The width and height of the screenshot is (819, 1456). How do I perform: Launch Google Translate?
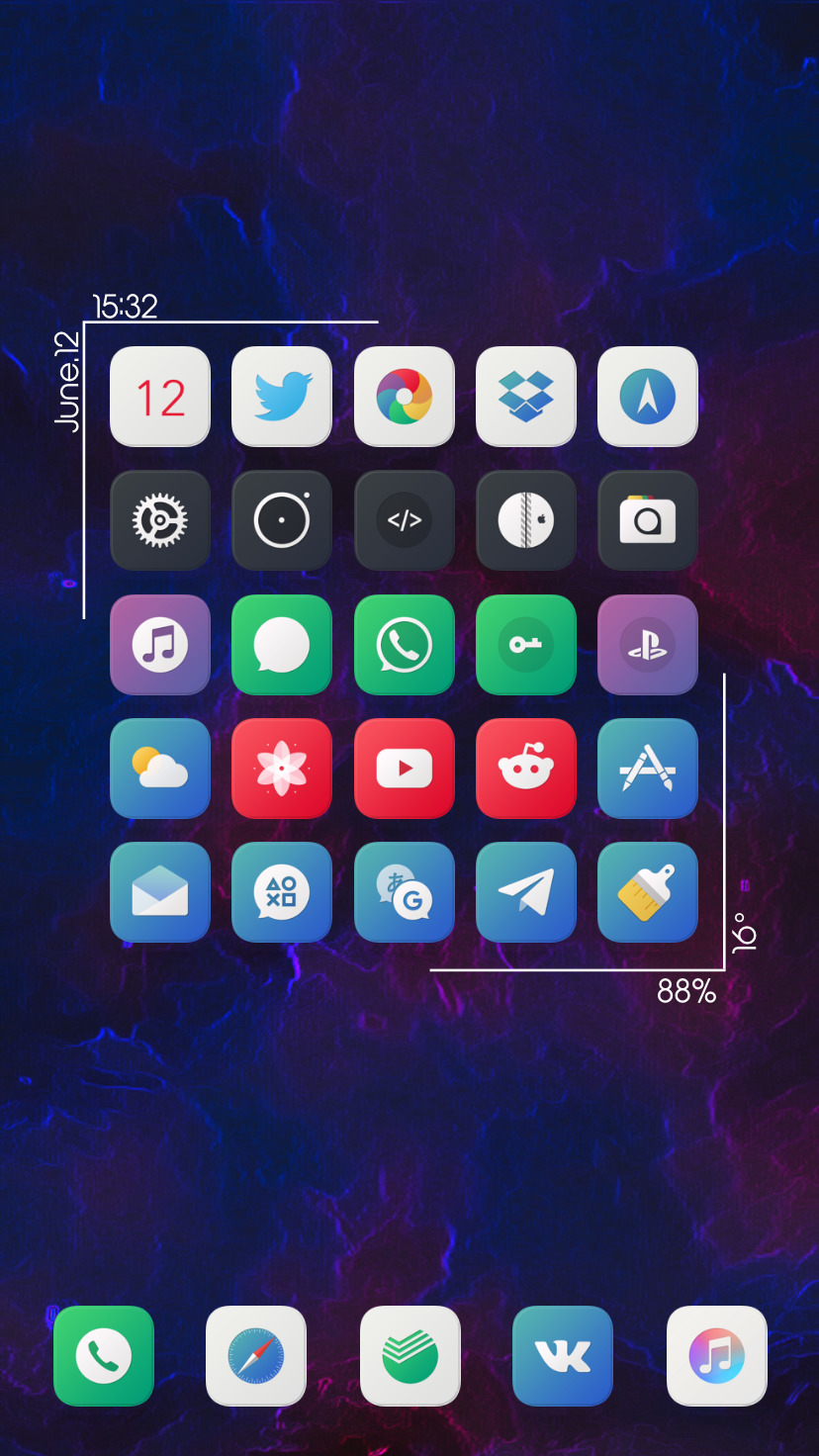tap(405, 892)
